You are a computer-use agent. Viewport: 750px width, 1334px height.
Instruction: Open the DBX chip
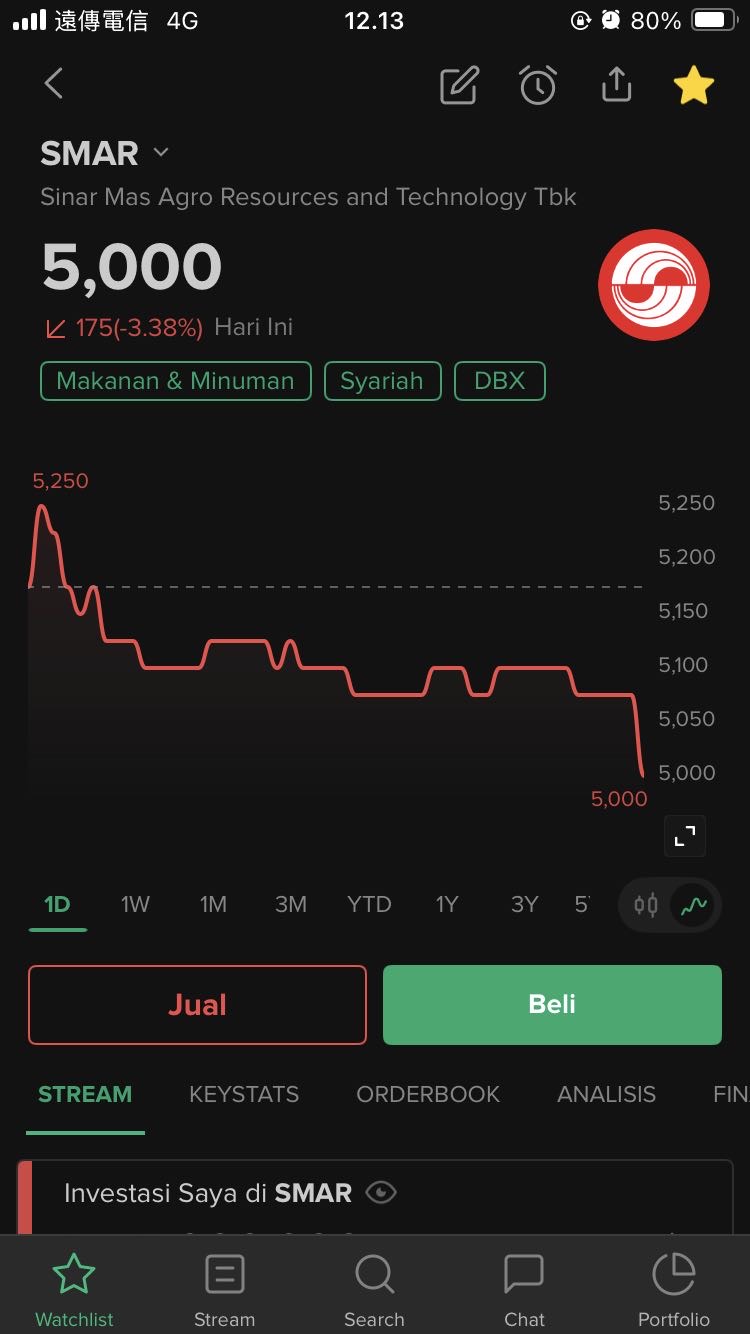tap(499, 381)
